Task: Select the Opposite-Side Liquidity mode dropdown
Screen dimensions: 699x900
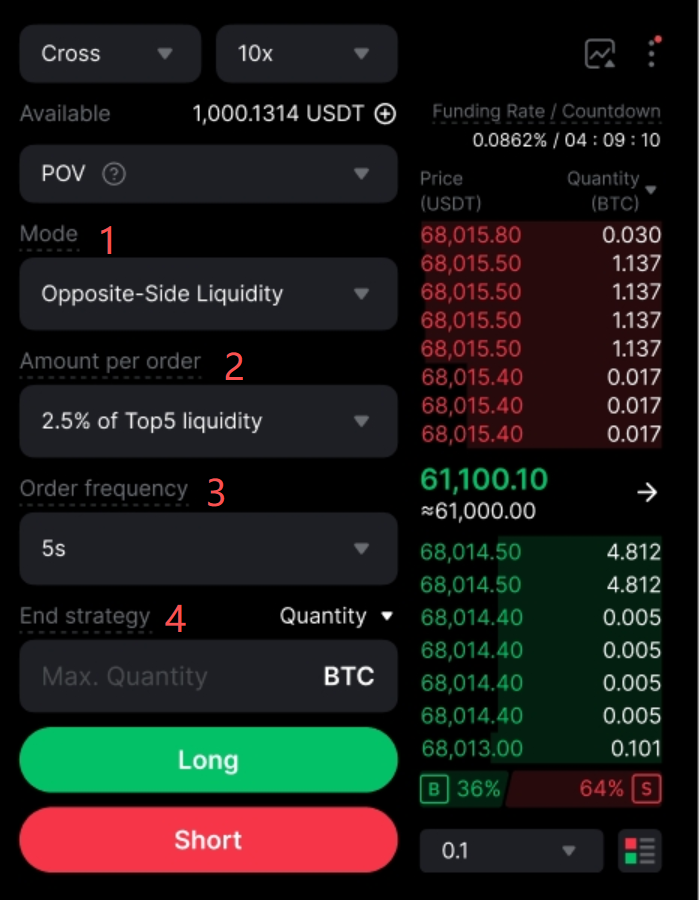Action: pyautogui.click(x=208, y=294)
